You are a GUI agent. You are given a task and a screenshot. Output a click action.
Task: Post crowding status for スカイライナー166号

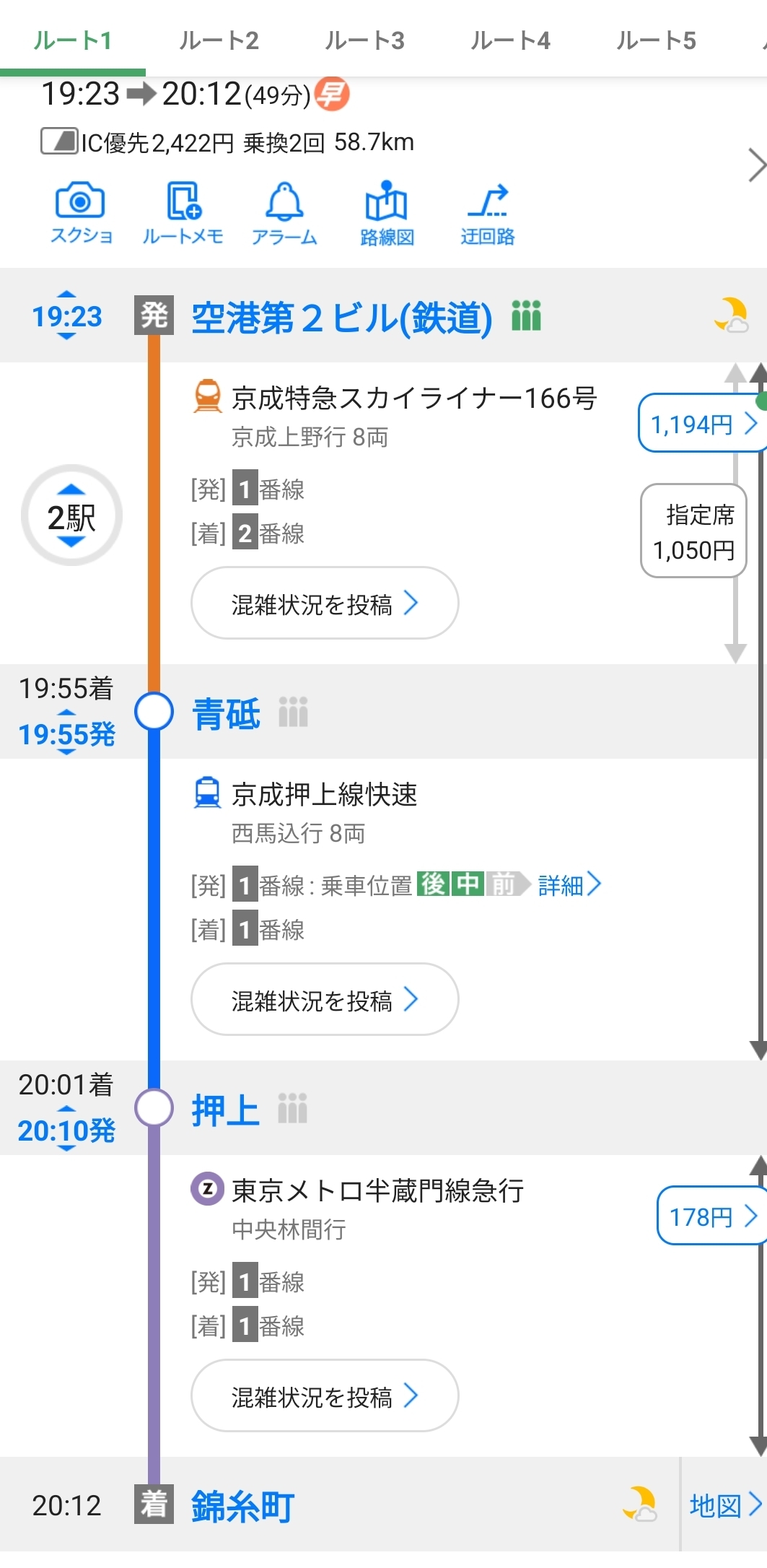pyautogui.click(x=324, y=604)
